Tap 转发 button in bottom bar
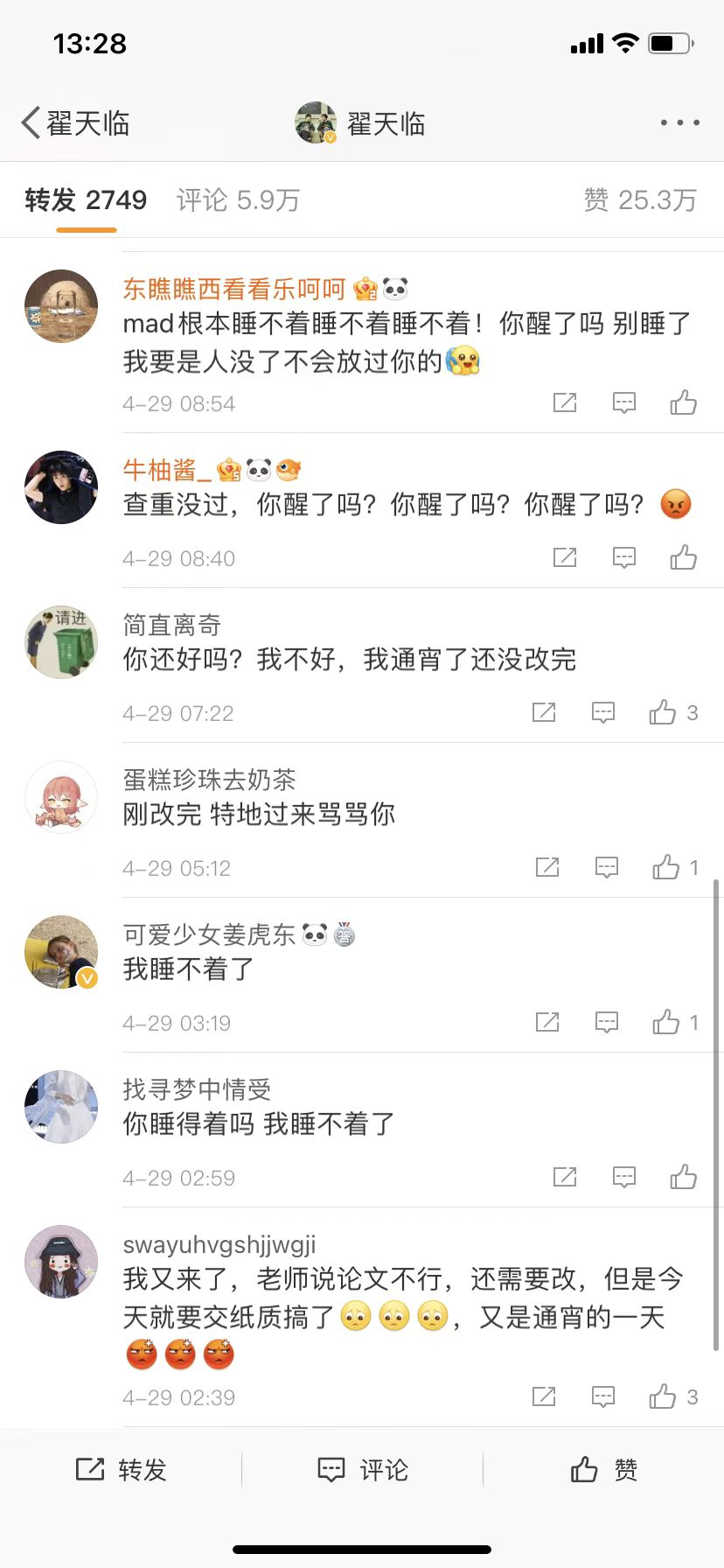724x1568 pixels. pos(121,1470)
